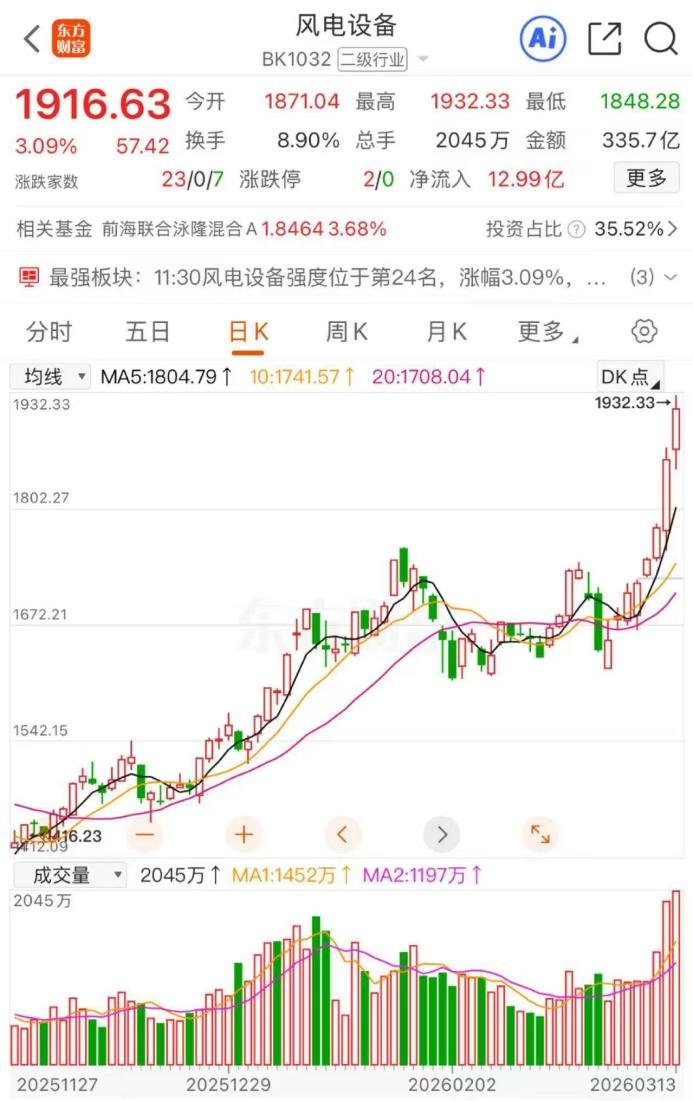This screenshot has width=693, height=1101.
Task: Zoom out the K-line chart
Action: coord(146,834)
